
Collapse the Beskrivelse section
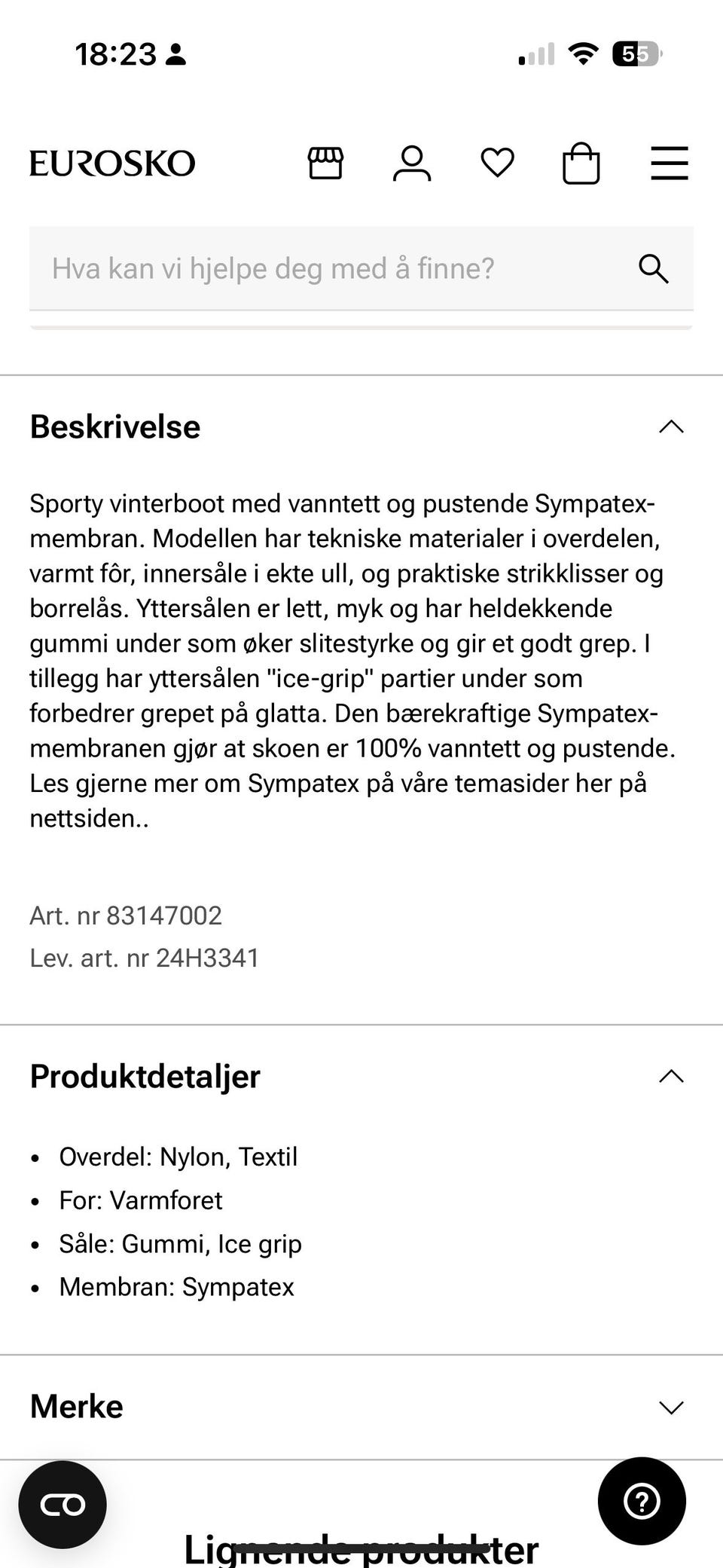(x=673, y=426)
